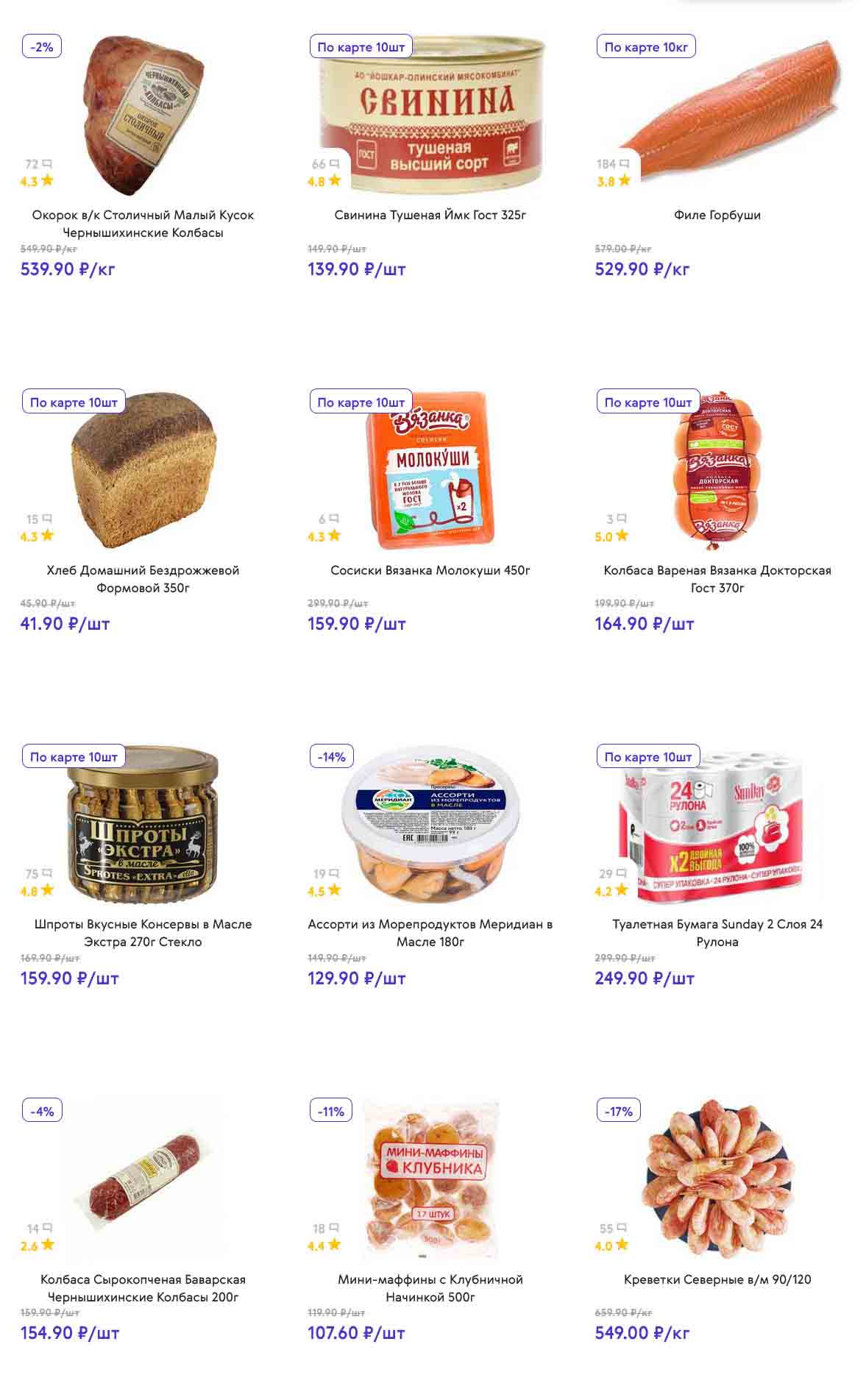
Task: View Шпроты Вкусные Консервы в Масле
Action: pyautogui.click(x=143, y=933)
